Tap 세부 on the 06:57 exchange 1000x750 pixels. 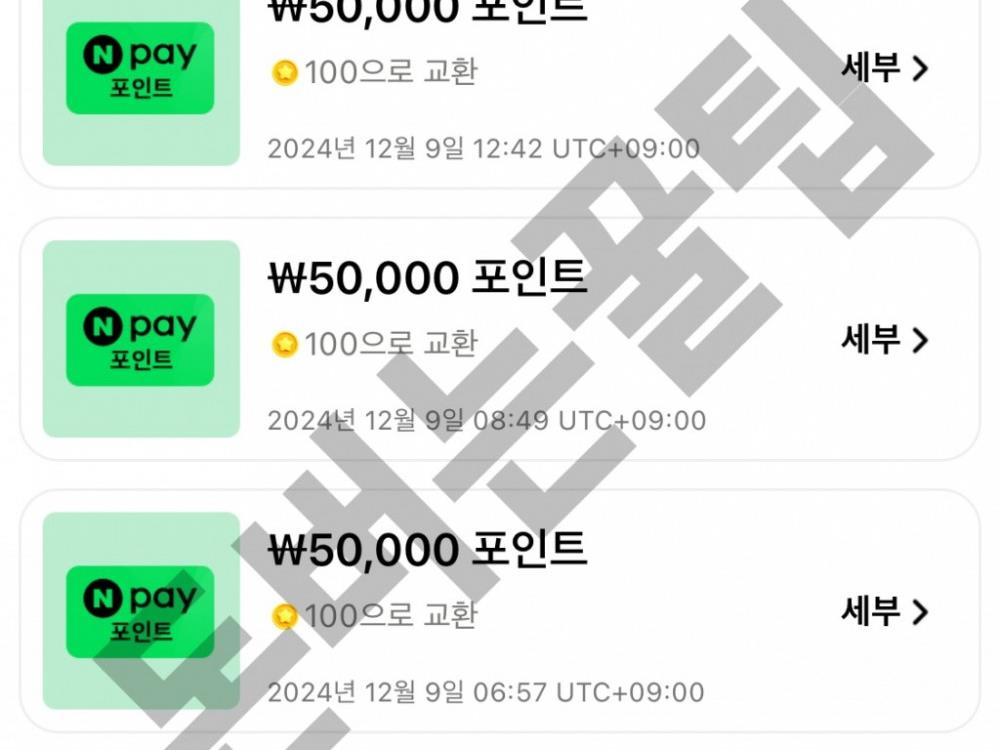click(x=885, y=611)
